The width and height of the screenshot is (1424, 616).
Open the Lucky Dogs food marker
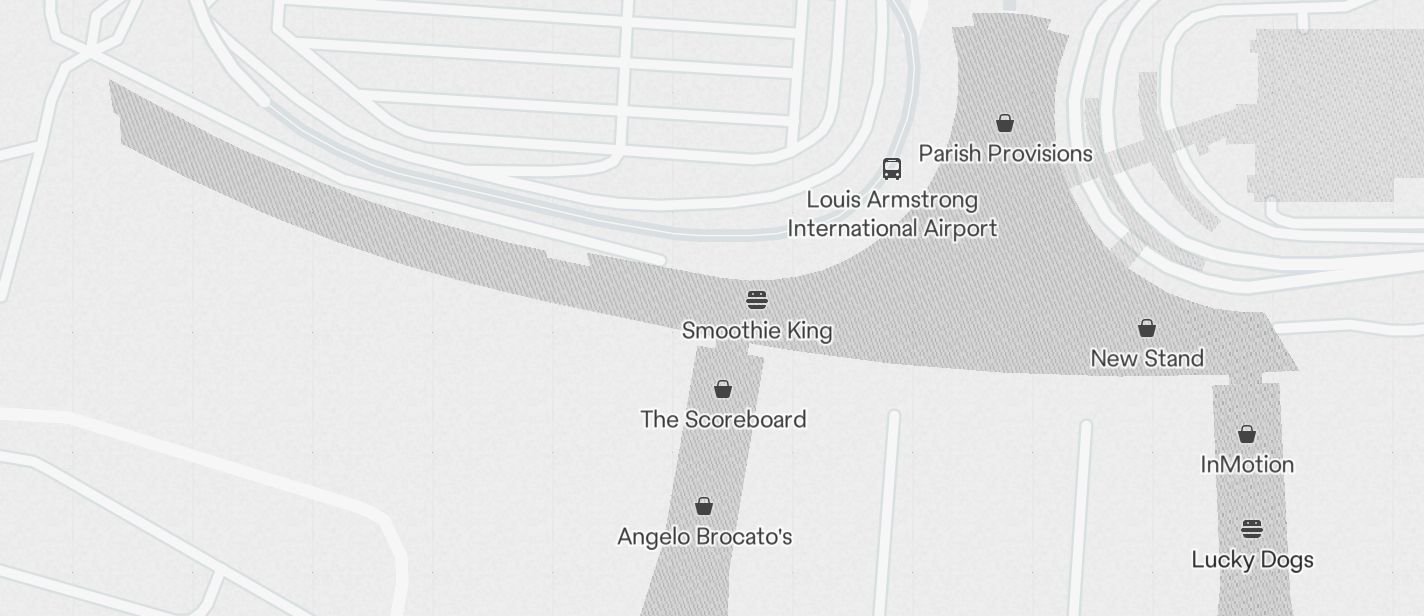1252,529
